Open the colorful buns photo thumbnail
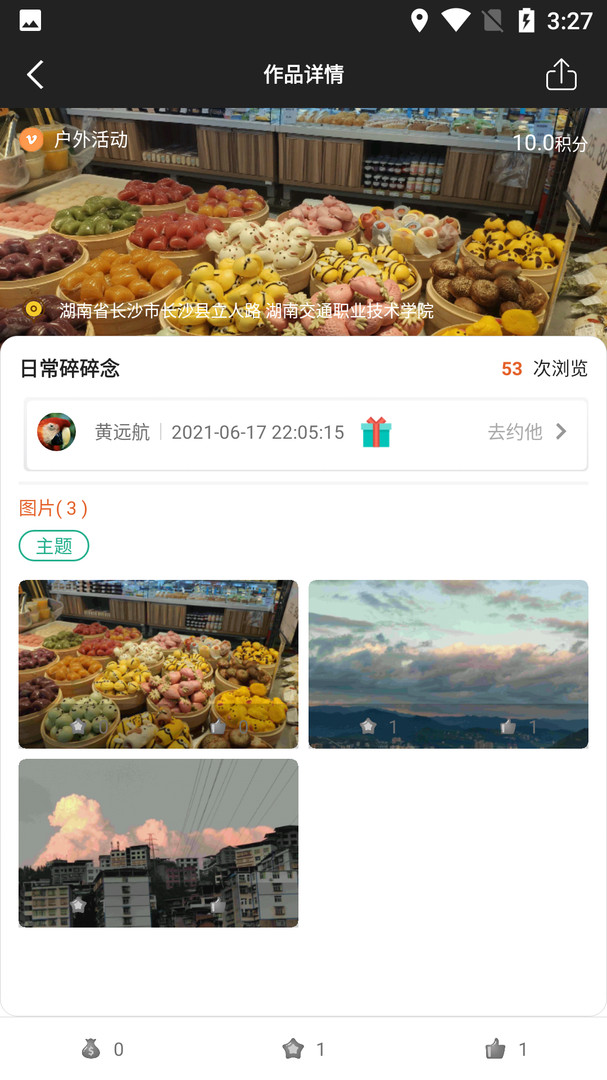The height and width of the screenshot is (1080, 607). pyautogui.click(x=158, y=663)
